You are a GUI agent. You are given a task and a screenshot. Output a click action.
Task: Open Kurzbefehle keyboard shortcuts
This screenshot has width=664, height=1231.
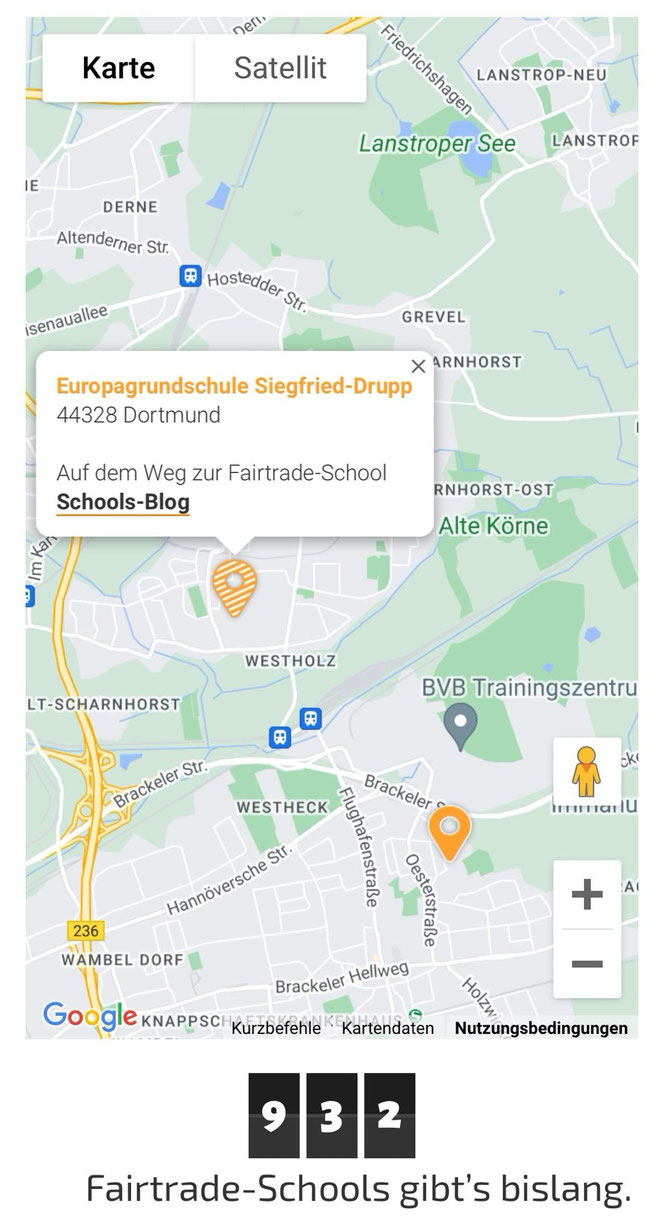276,1027
